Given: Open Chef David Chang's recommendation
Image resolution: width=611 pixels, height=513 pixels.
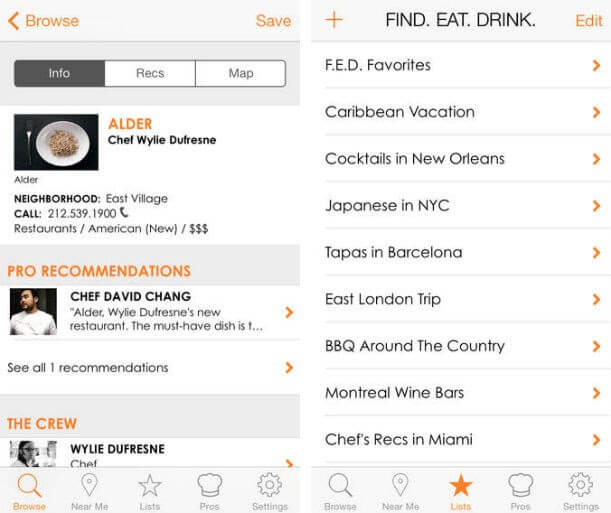Looking at the screenshot, I should (x=150, y=312).
